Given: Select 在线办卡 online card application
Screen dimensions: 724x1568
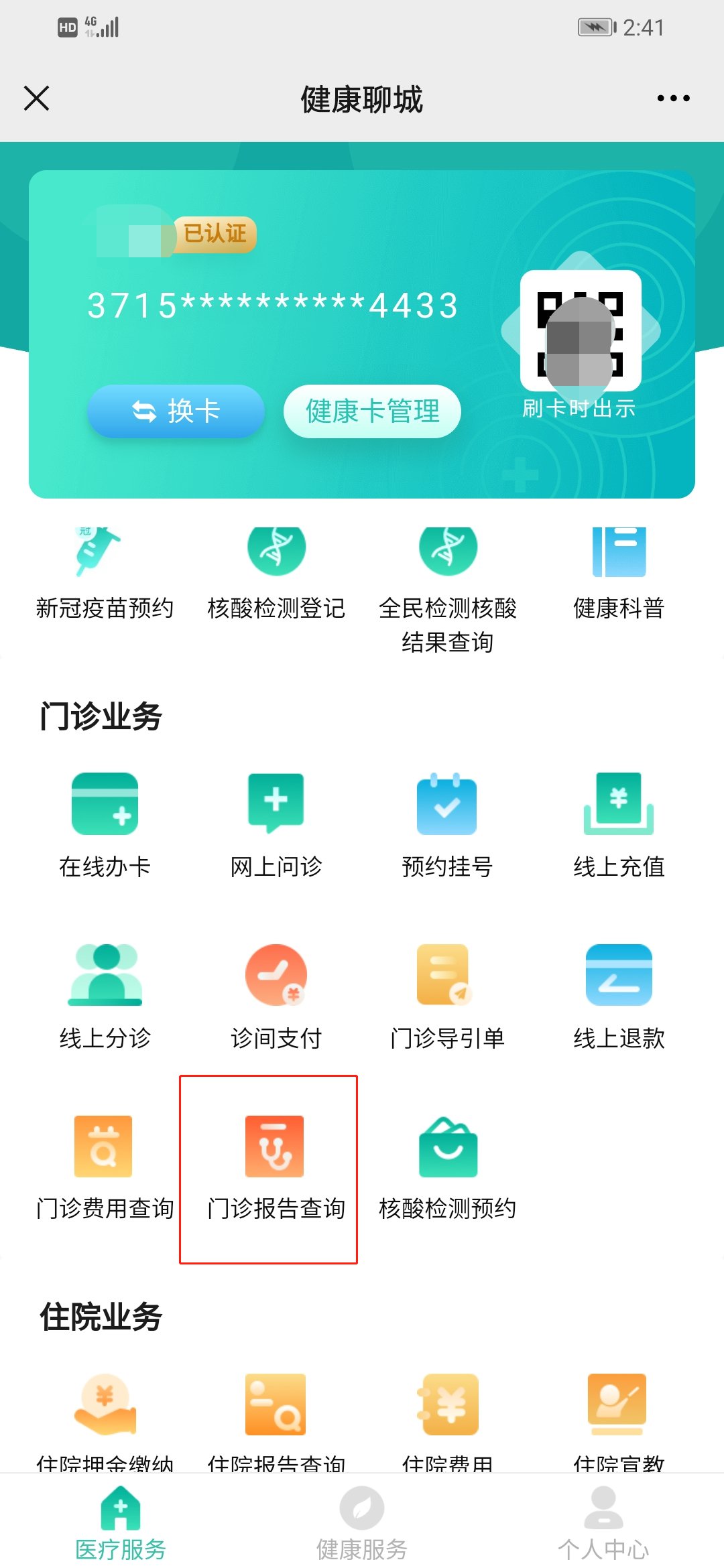Looking at the screenshot, I should pyautogui.click(x=105, y=824).
